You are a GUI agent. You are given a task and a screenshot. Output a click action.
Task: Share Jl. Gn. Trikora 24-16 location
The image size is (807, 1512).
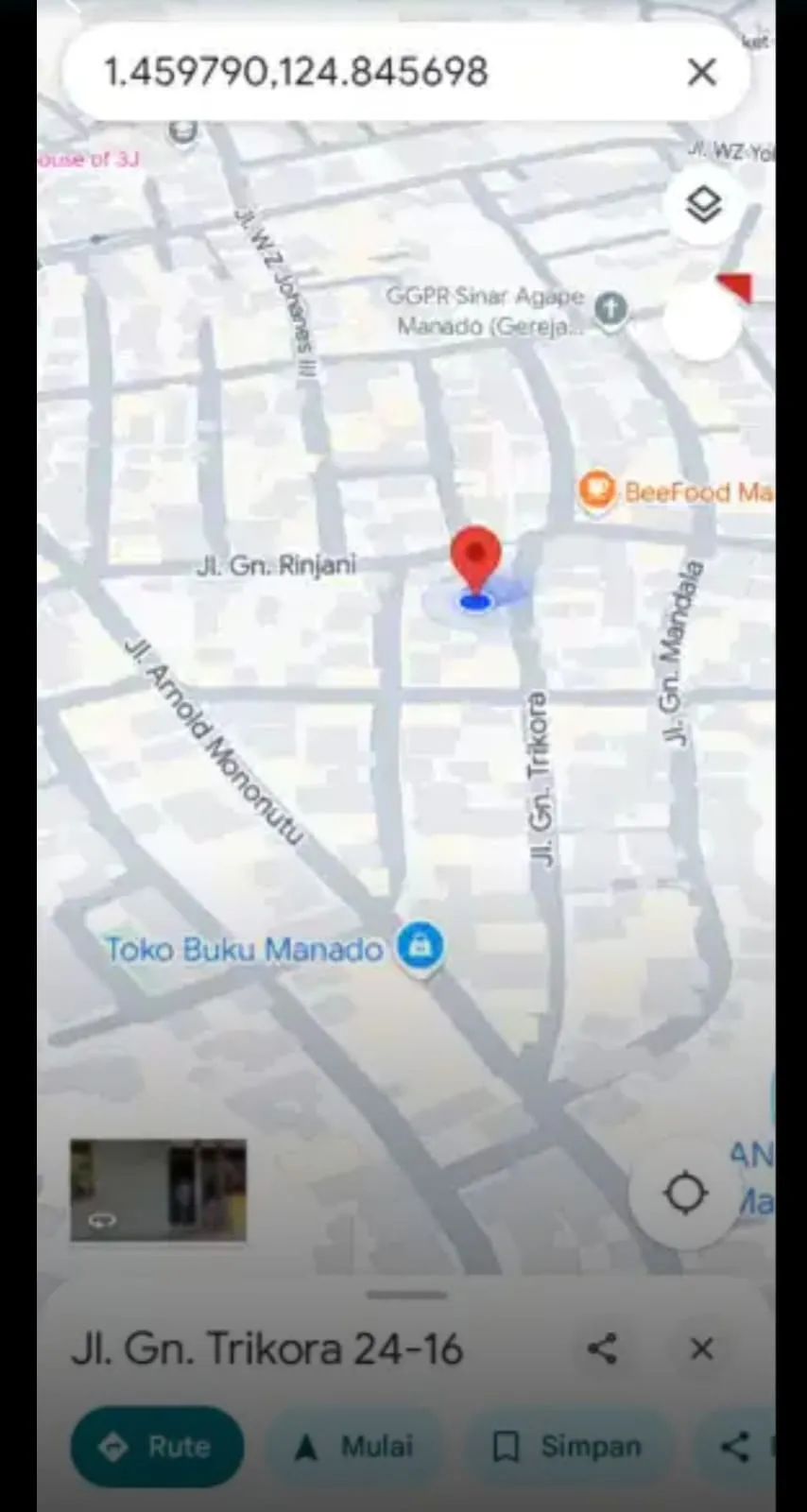[602, 1349]
